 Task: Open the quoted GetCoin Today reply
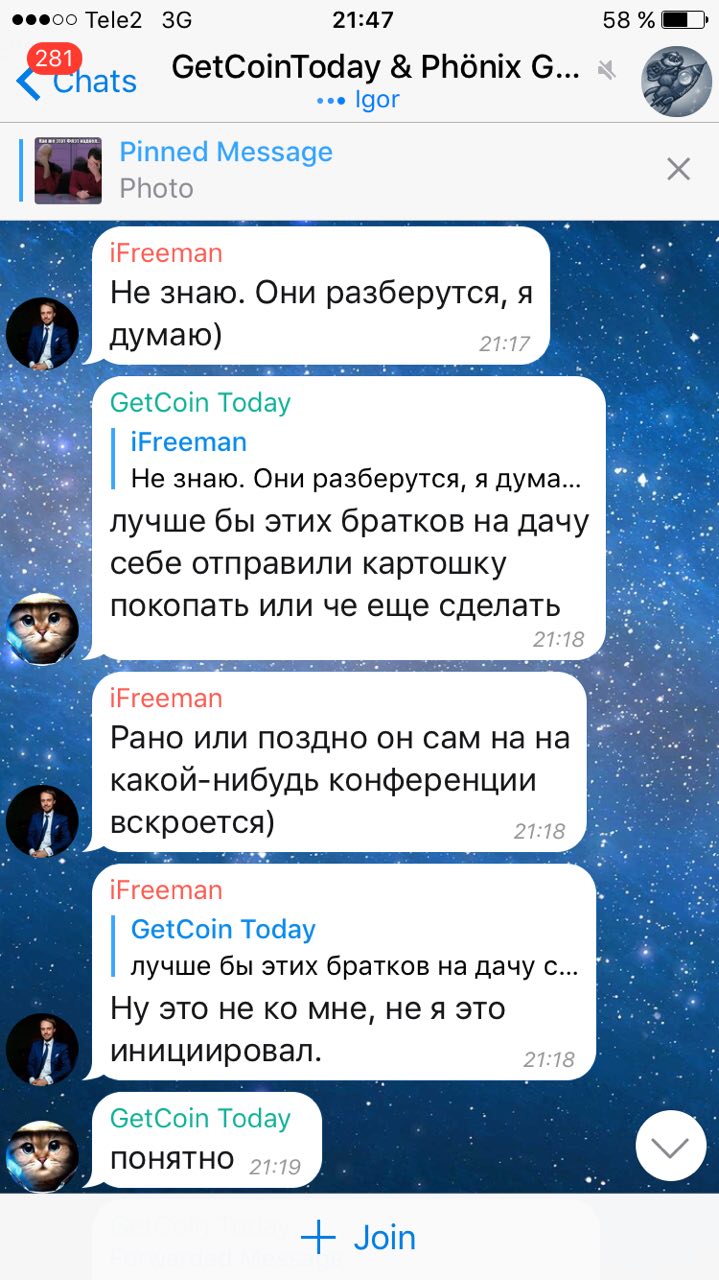353,948
